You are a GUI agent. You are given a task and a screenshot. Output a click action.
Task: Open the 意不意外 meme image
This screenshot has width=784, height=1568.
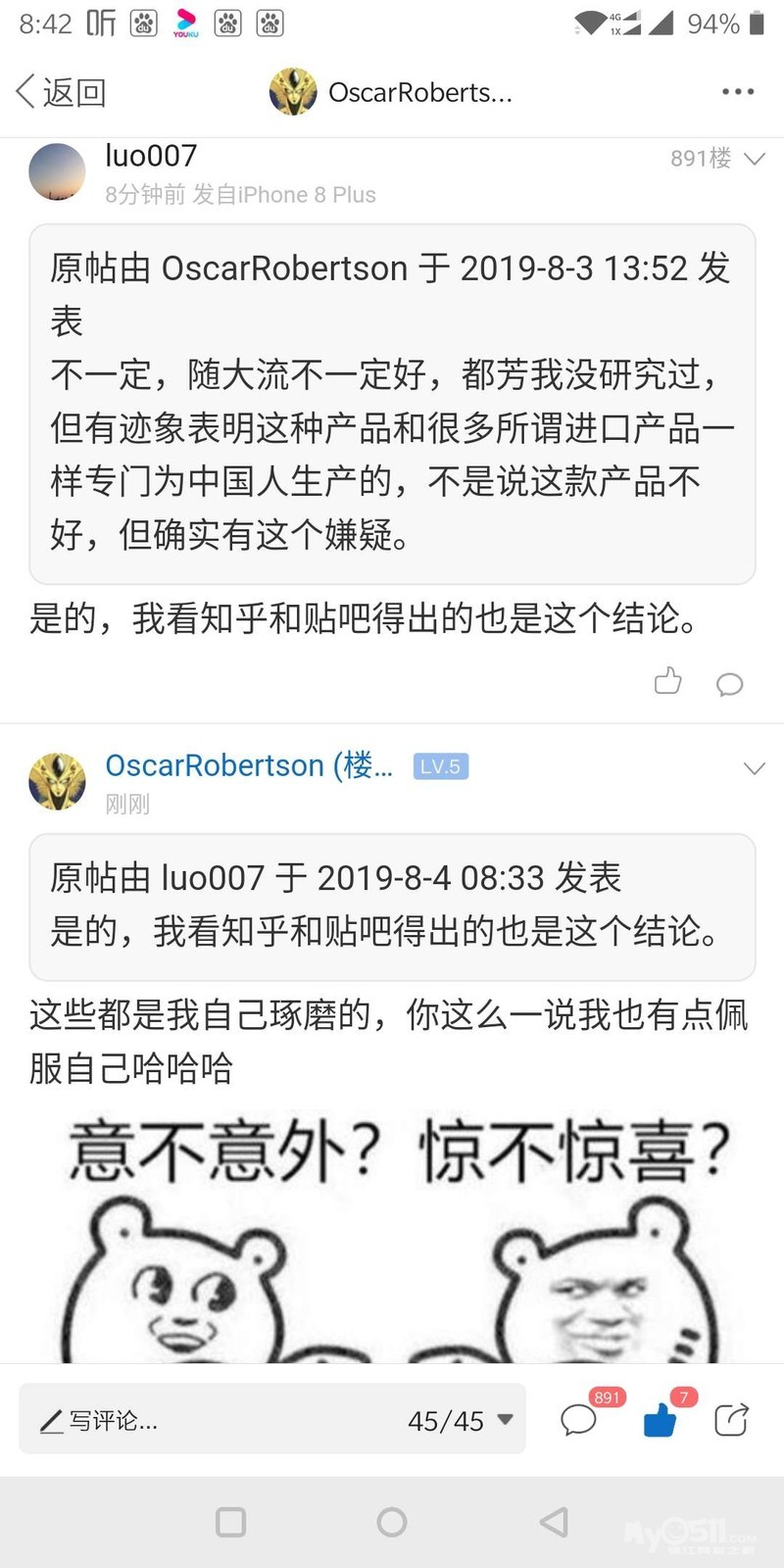click(392, 1240)
